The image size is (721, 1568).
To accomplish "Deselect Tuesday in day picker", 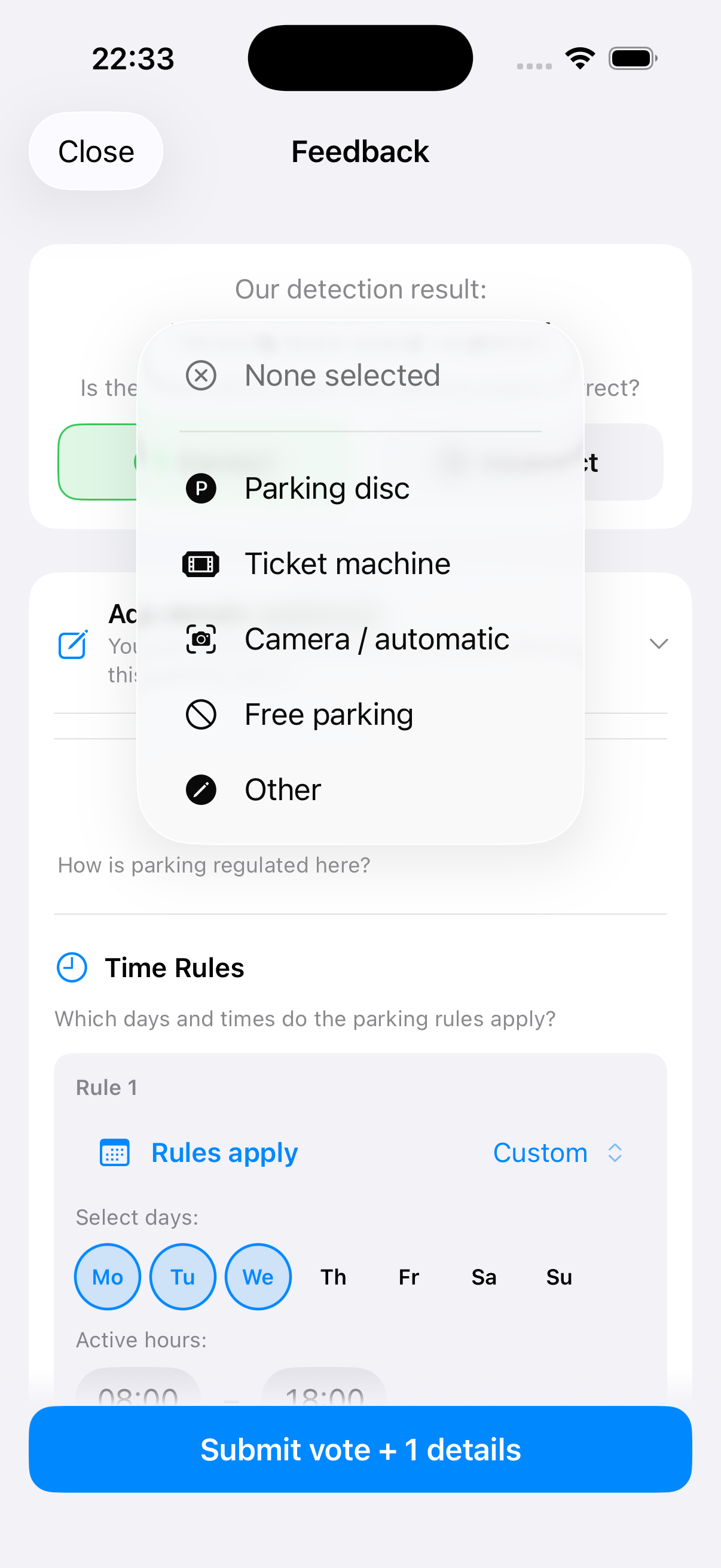I will [182, 1276].
